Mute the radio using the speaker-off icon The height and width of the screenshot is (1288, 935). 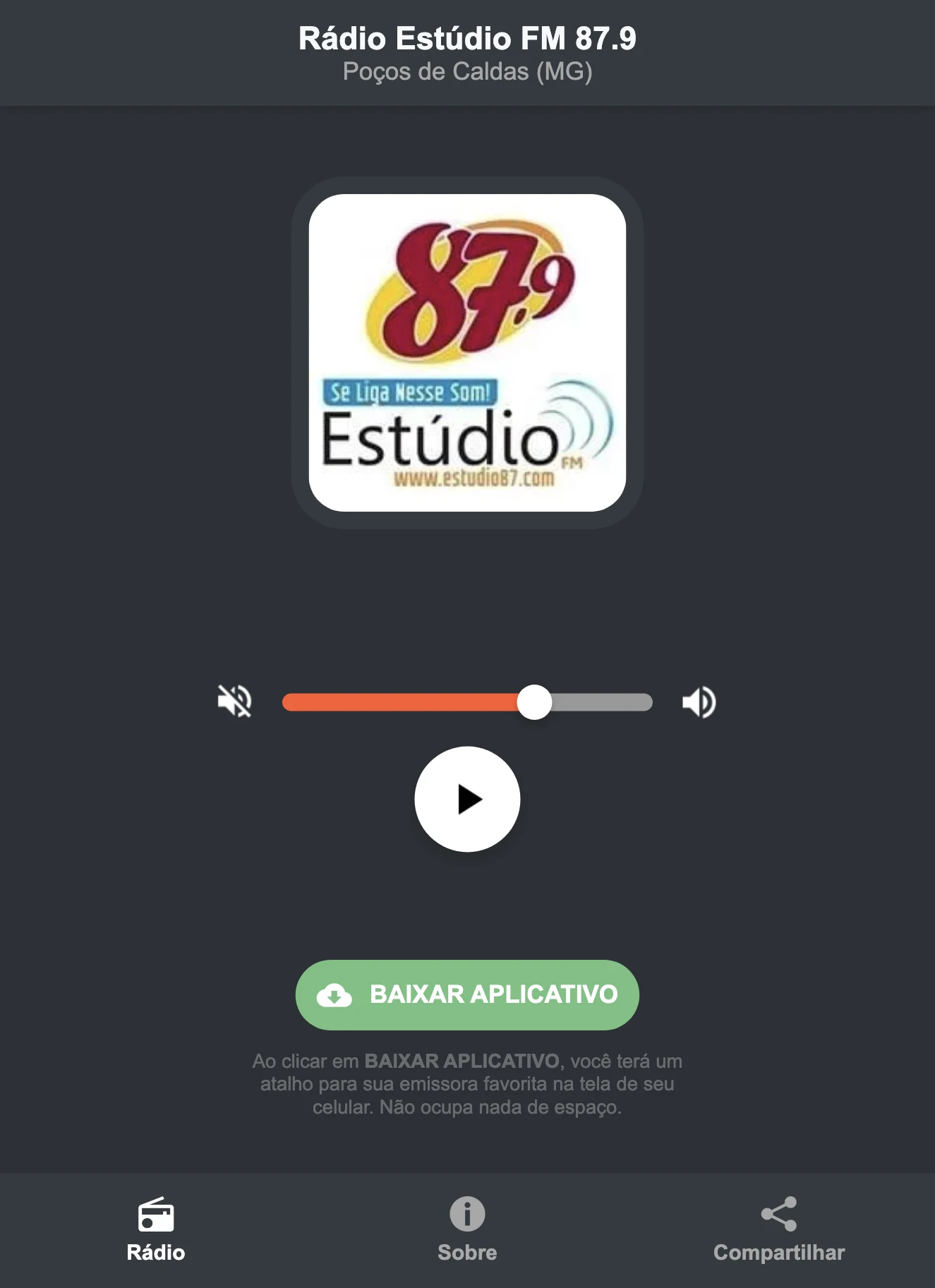236,701
